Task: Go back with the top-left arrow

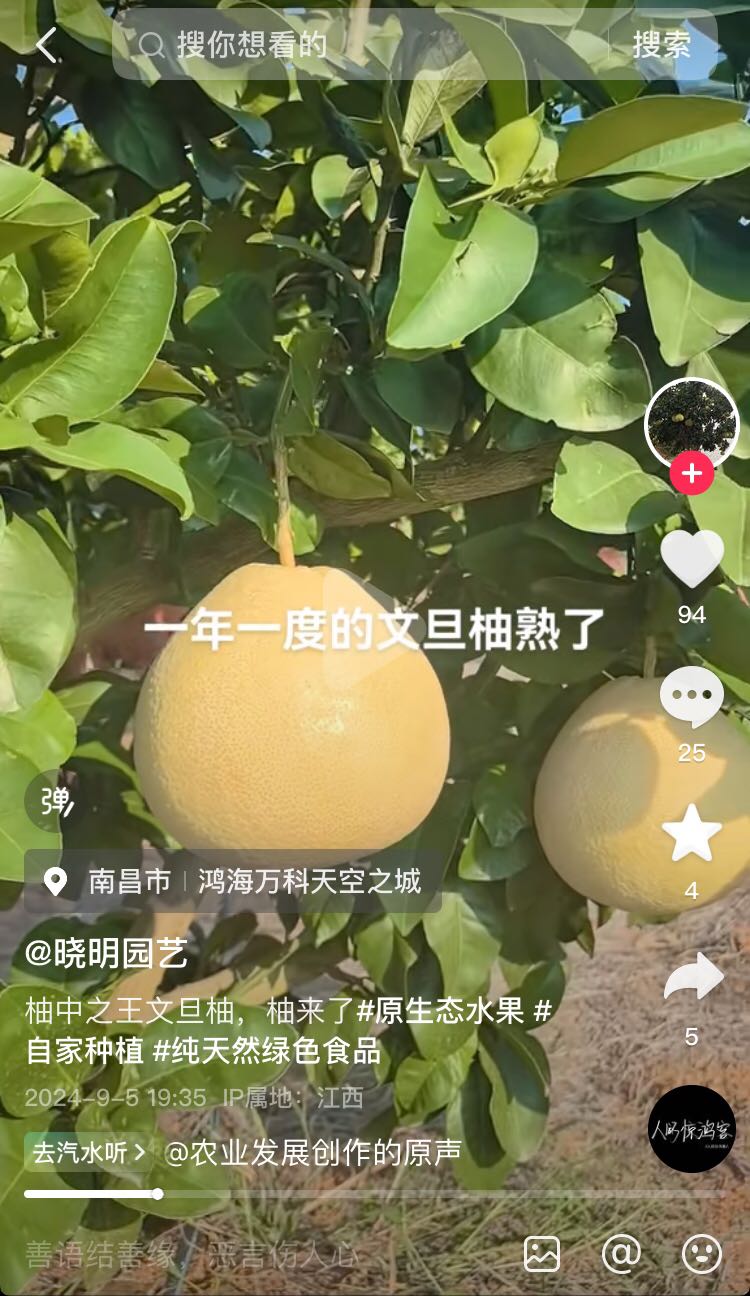Action: tap(46, 45)
